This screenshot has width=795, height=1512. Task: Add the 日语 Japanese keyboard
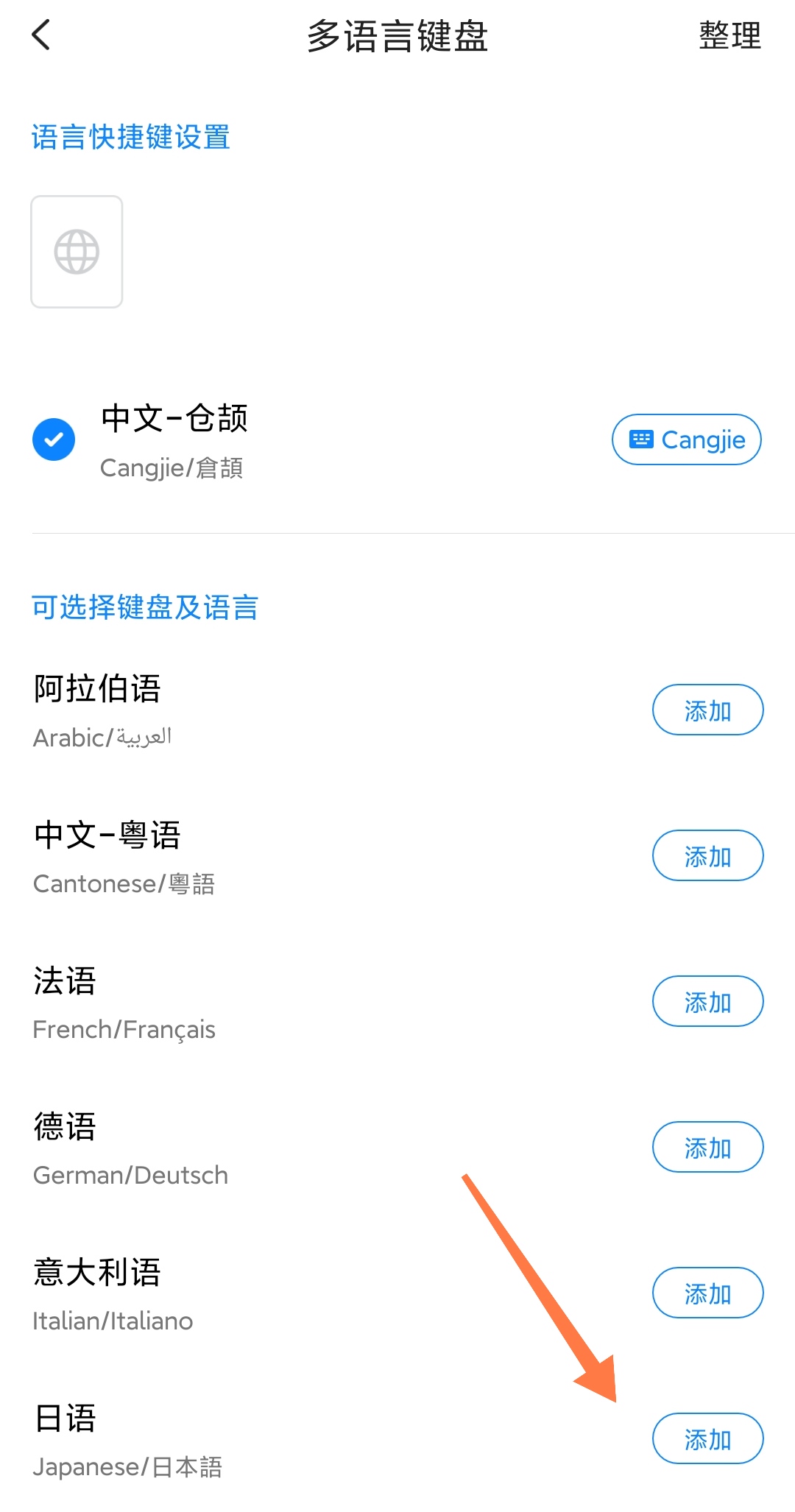click(707, 1439)
